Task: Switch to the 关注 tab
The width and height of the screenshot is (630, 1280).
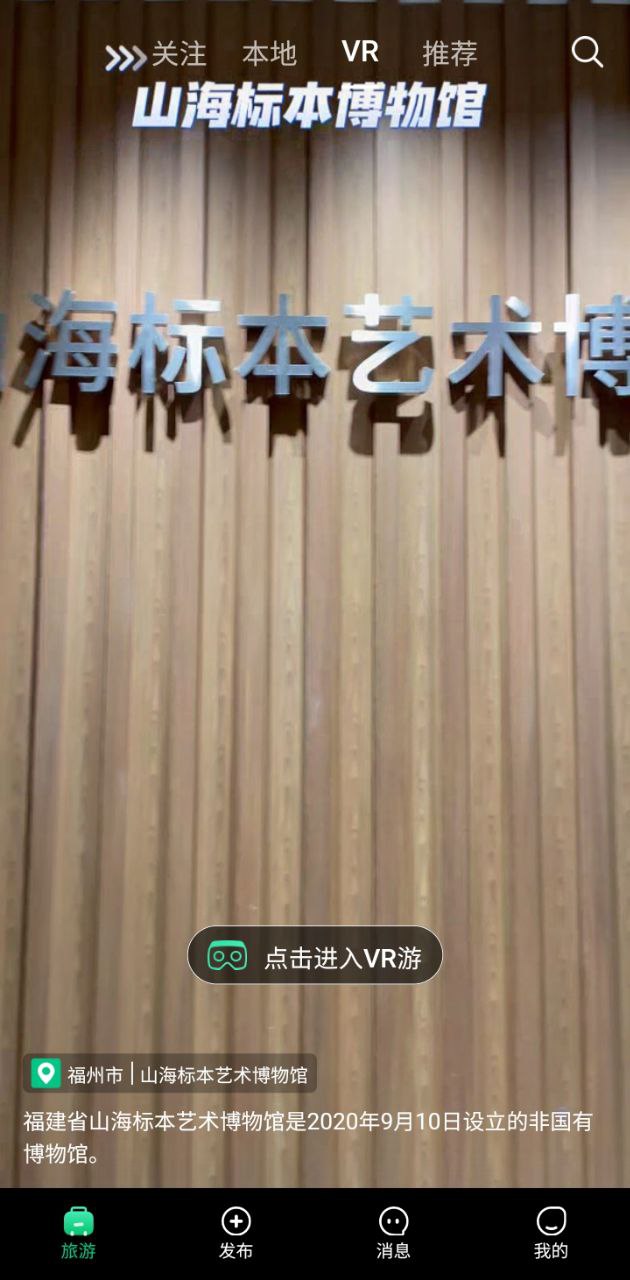Action: (x=178, y=54)
